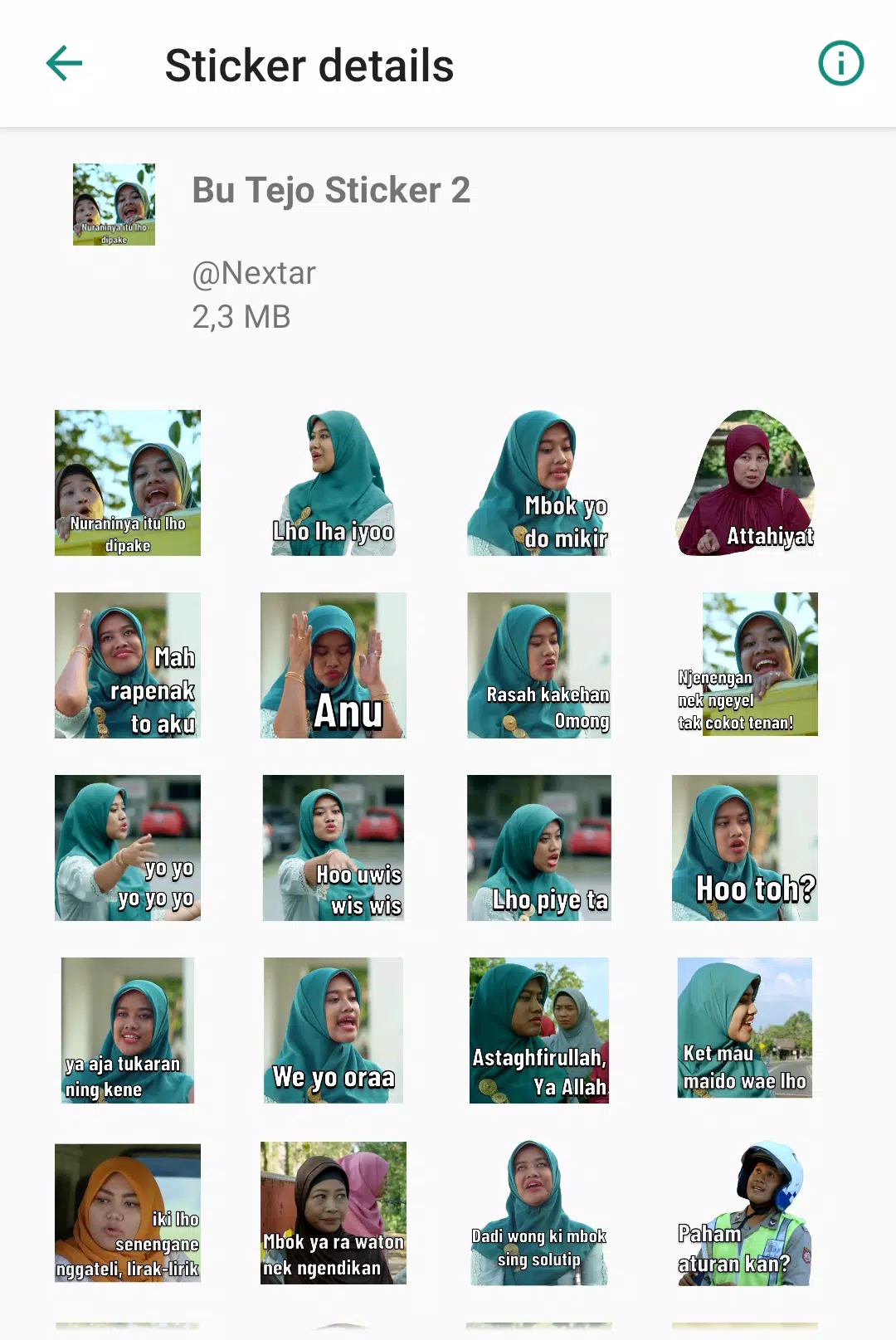896x1340 pixels.
Task: Select the 'Hoo uwis wis wis' sticker
Action: pos(334,848)
